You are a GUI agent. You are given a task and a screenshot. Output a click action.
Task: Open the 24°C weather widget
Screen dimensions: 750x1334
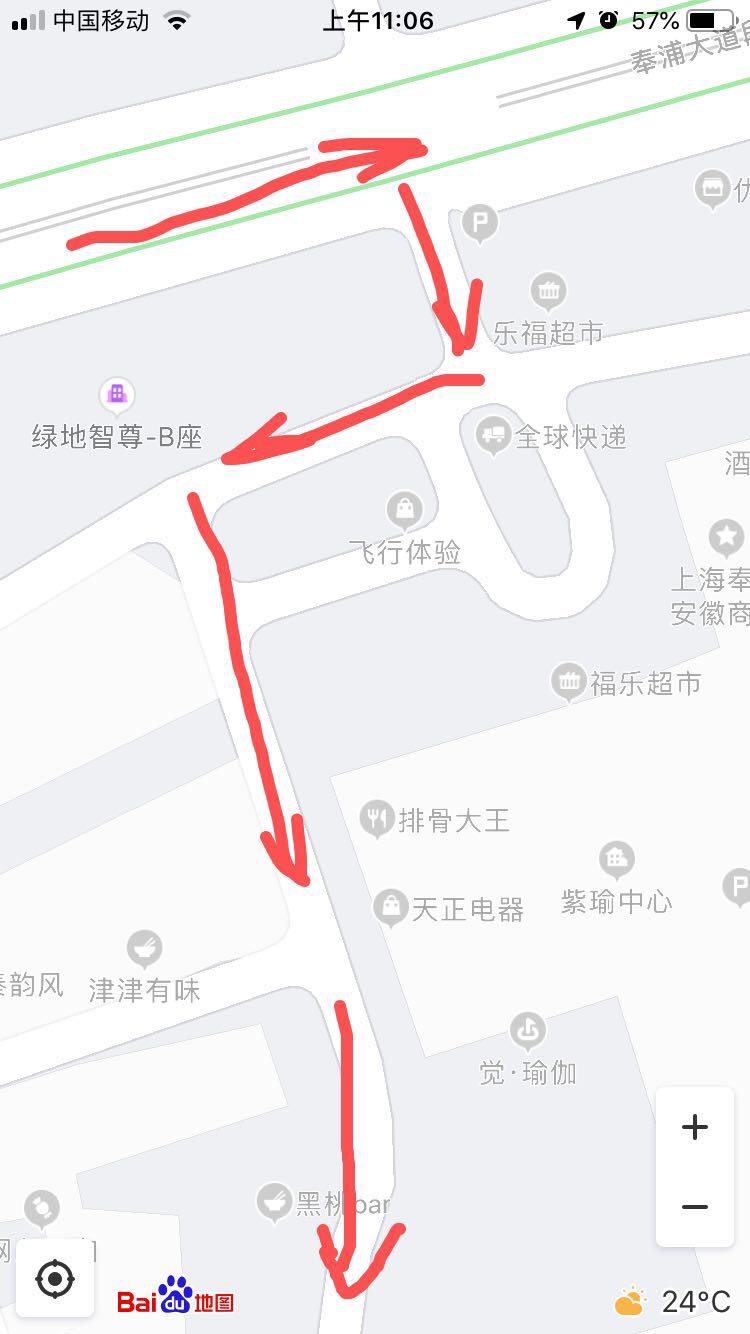point(675,1301)
